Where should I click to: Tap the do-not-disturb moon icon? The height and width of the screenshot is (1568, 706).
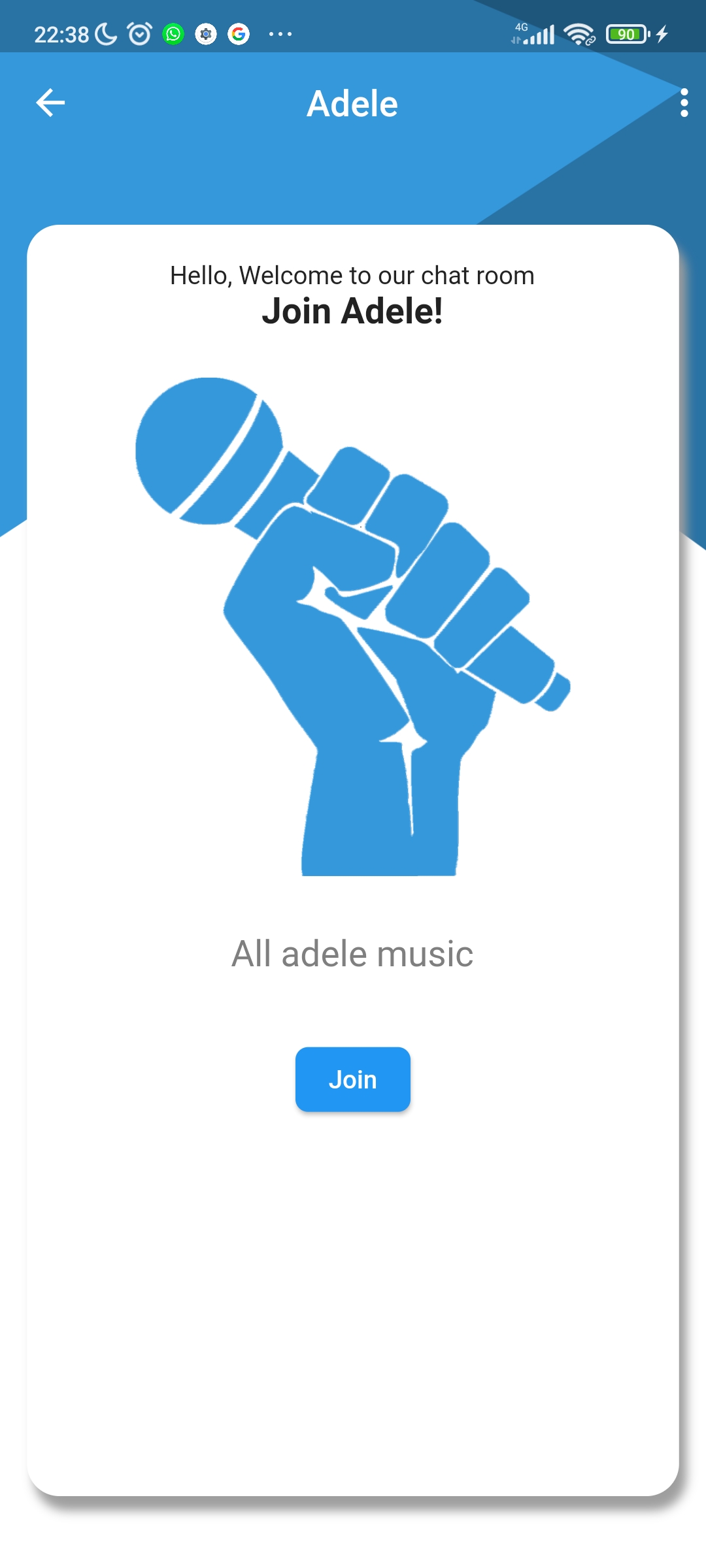(105, 33)
